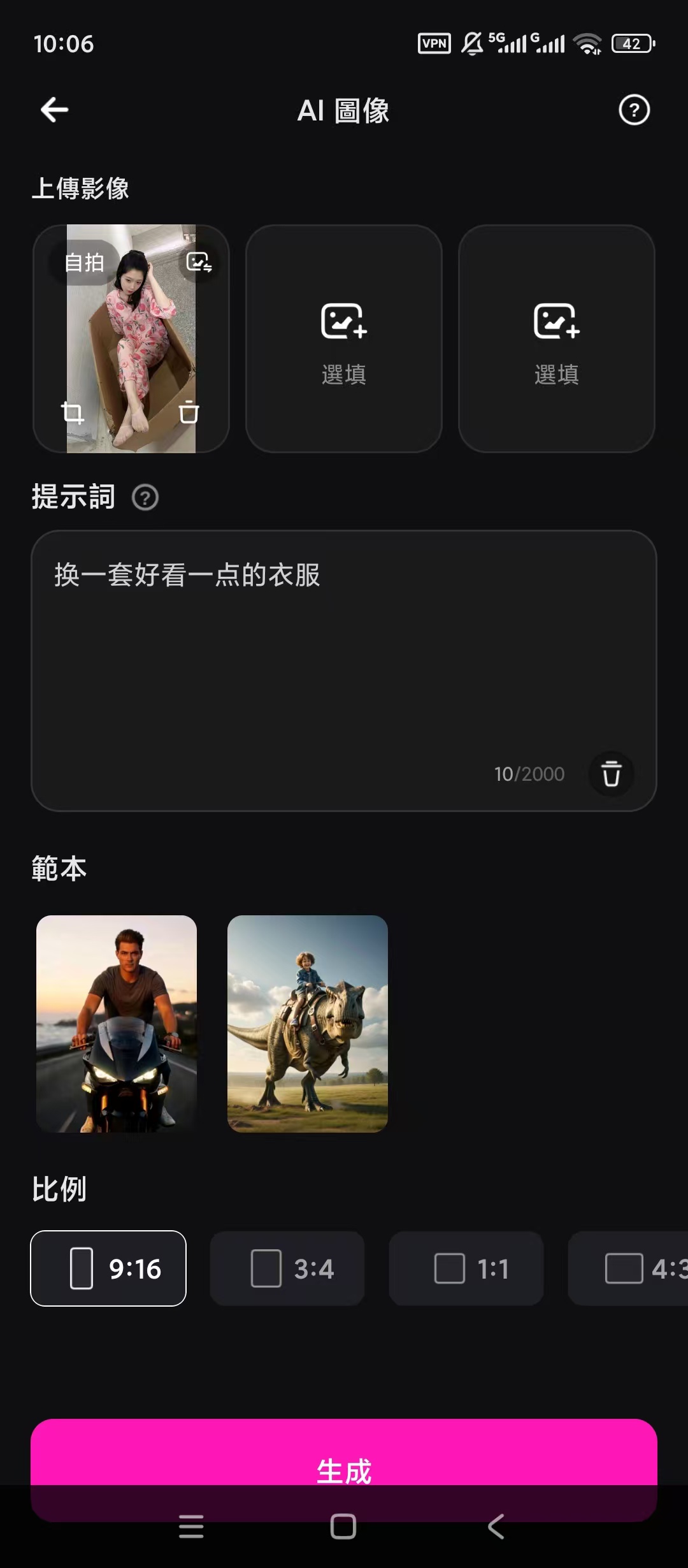The width and height of the screenshot is (688, 1568).
Task: Go back using the top arrow
Action: point(55,110)
